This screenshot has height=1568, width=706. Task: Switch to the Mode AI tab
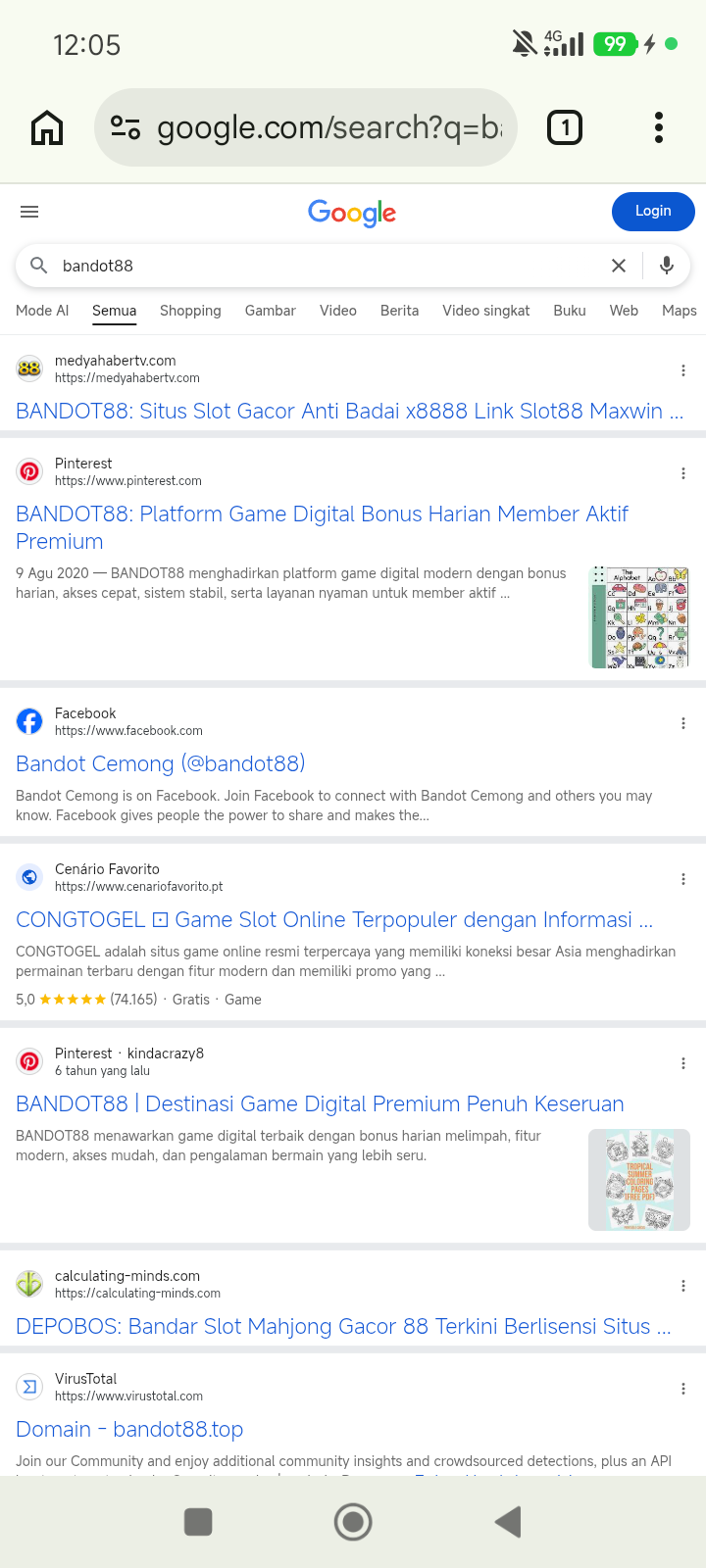point(42,311)
